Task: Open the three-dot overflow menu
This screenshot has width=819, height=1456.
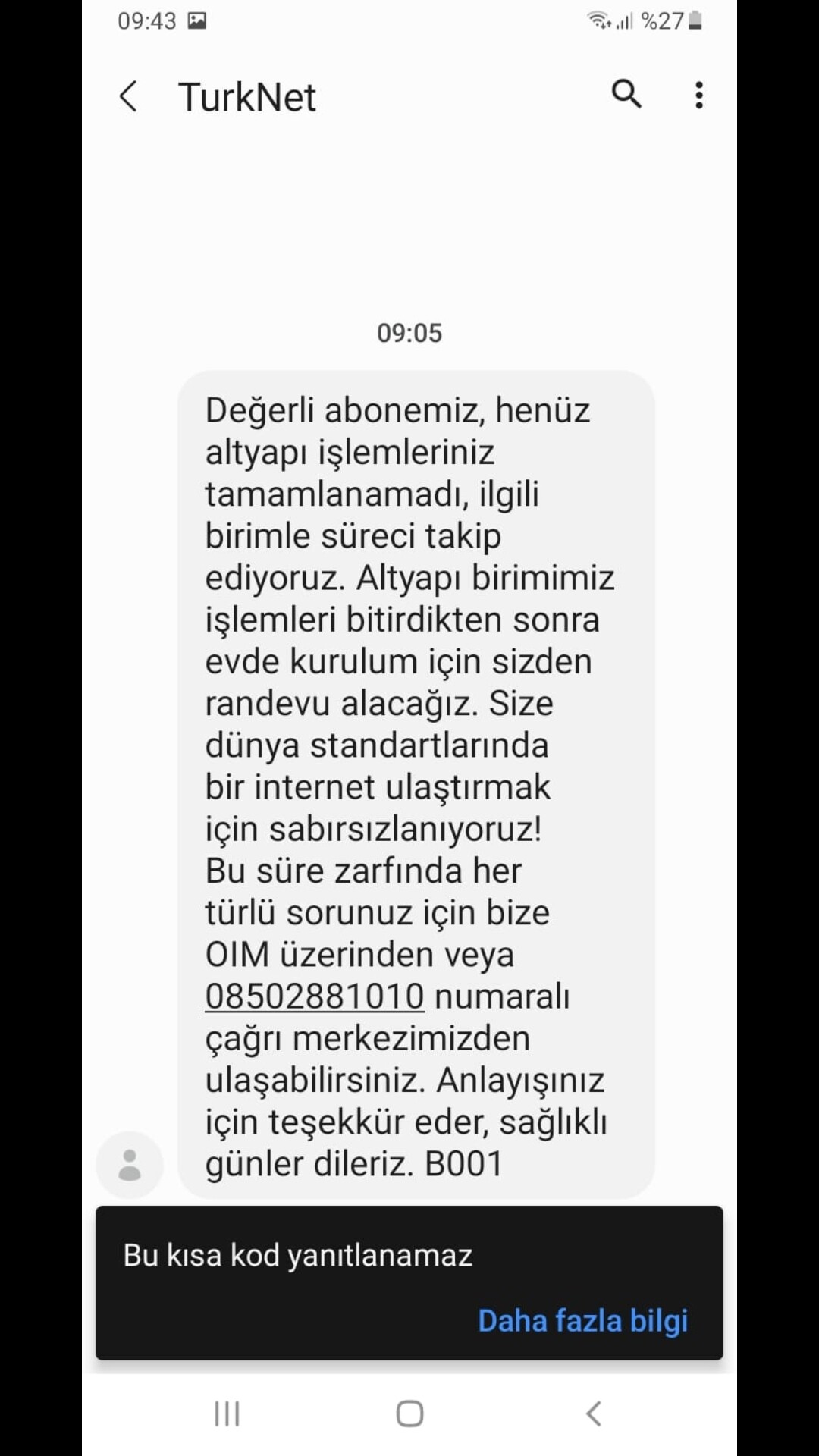Action: pyautogui.click(x=699, y=96)
